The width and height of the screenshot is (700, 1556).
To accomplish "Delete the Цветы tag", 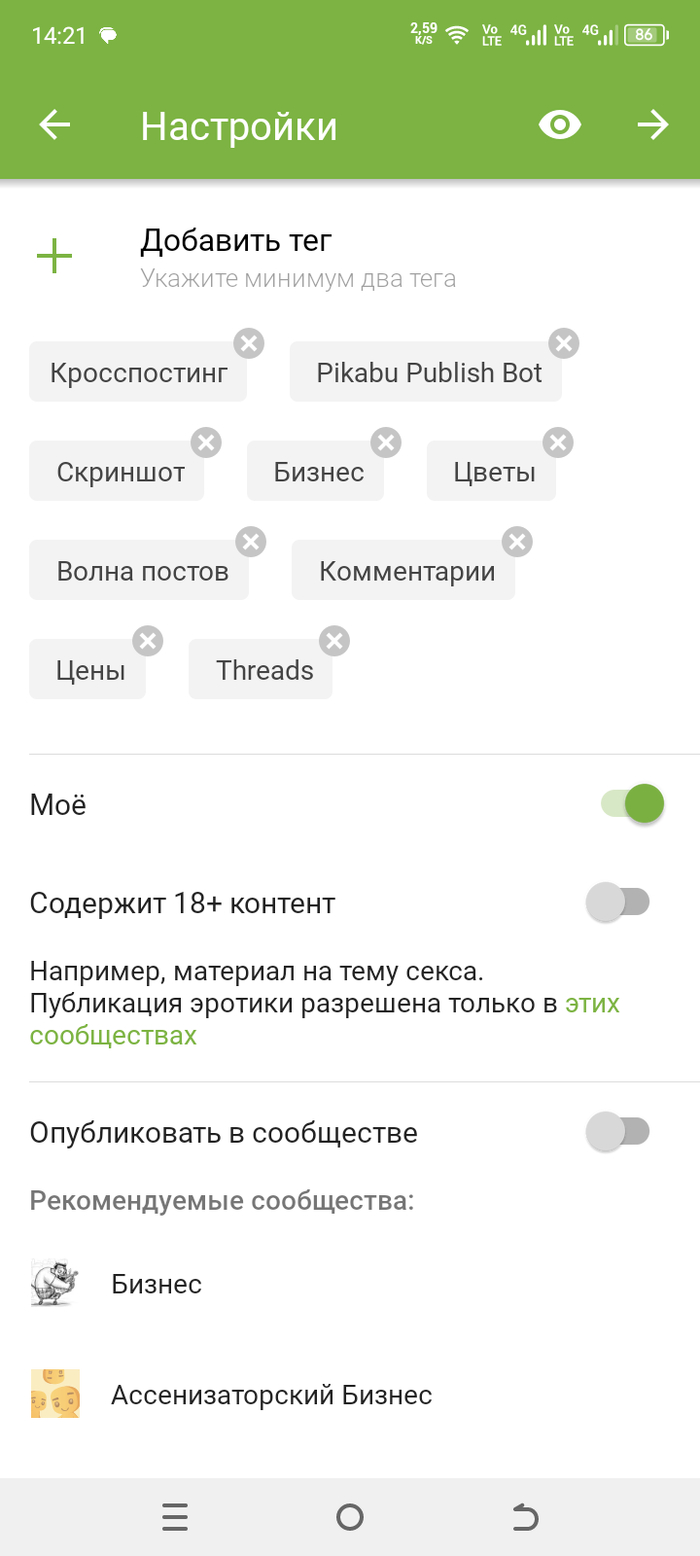I will (557, 442).
